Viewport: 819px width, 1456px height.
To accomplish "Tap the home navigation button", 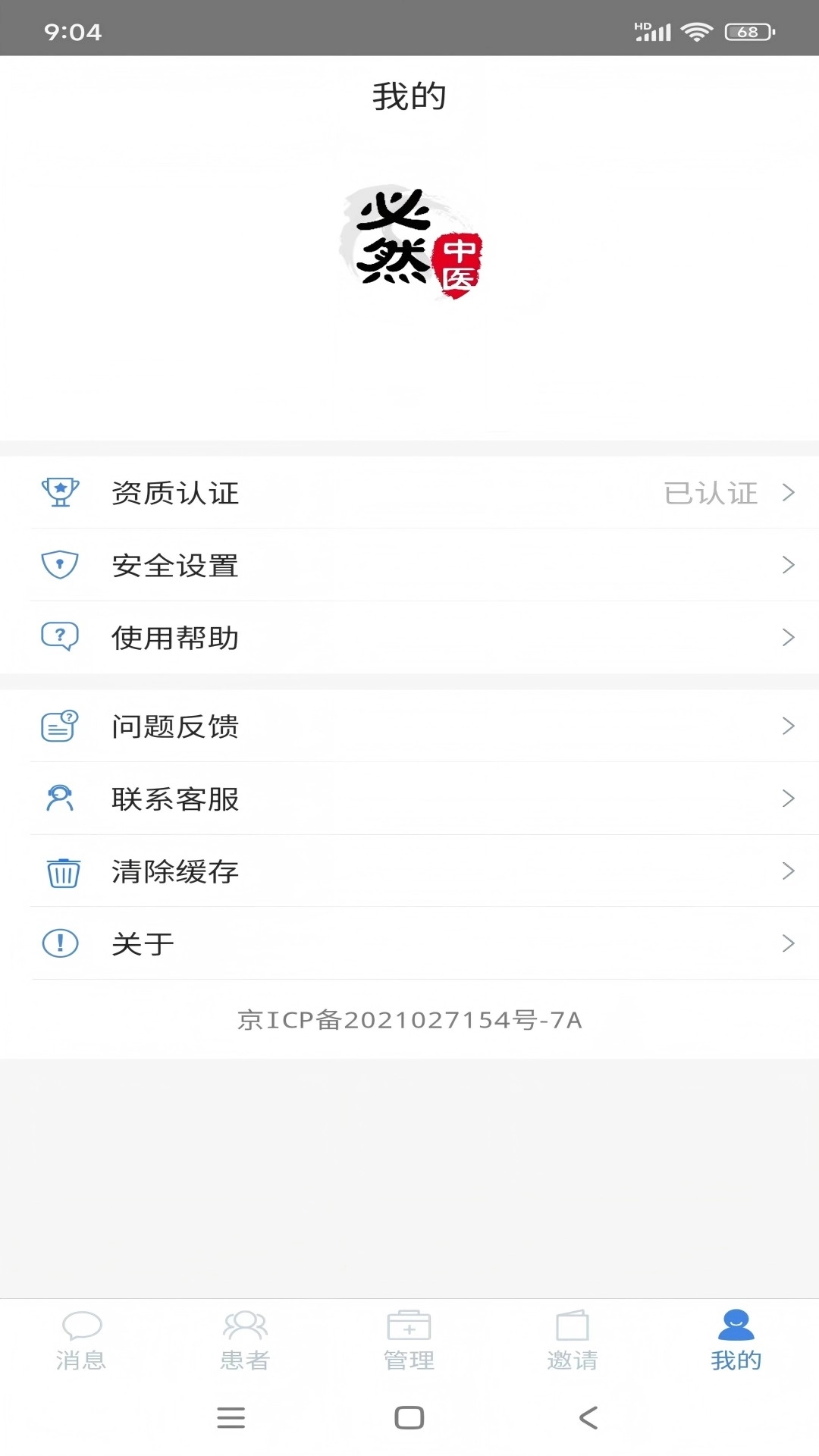I will click(x=409, y=1419).
